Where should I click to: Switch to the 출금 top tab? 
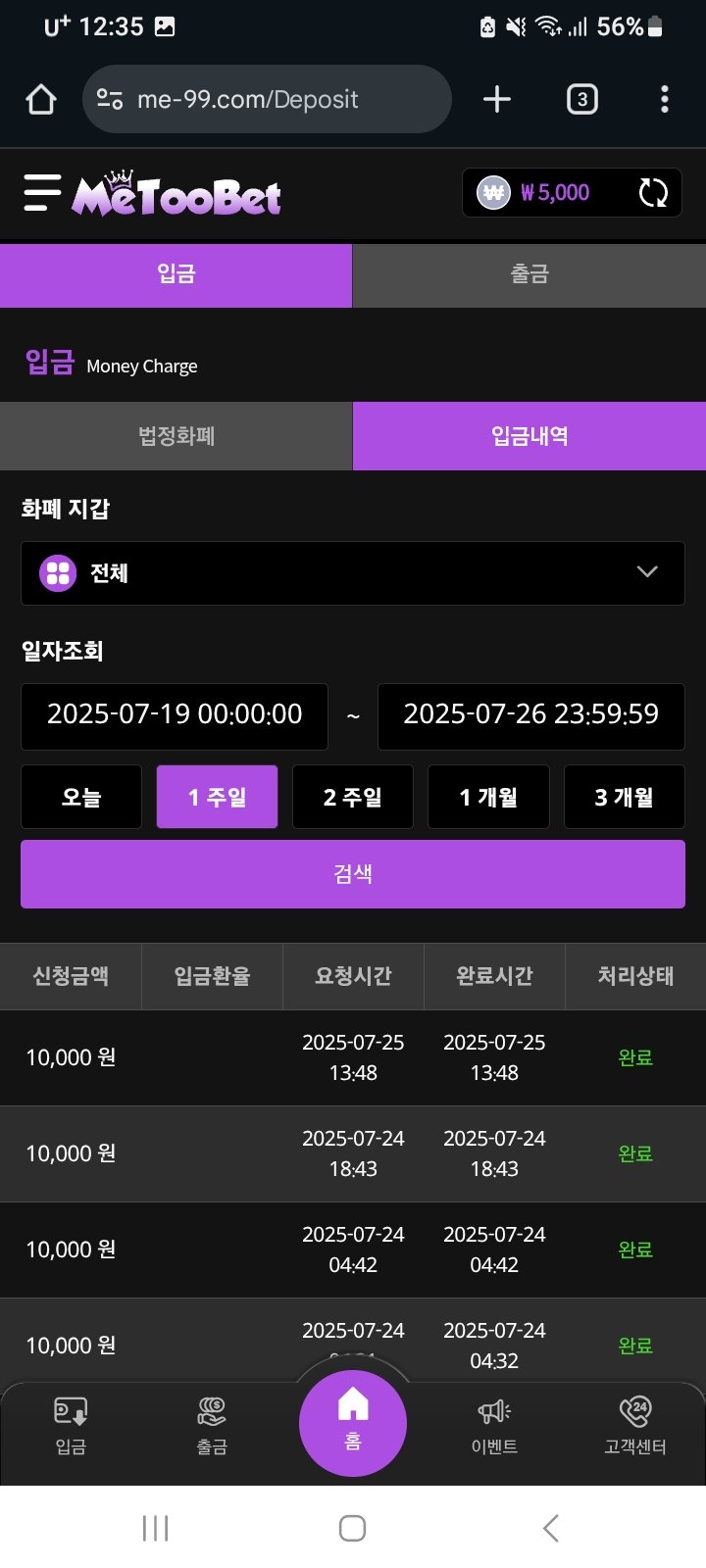click(x=529, y=275)
